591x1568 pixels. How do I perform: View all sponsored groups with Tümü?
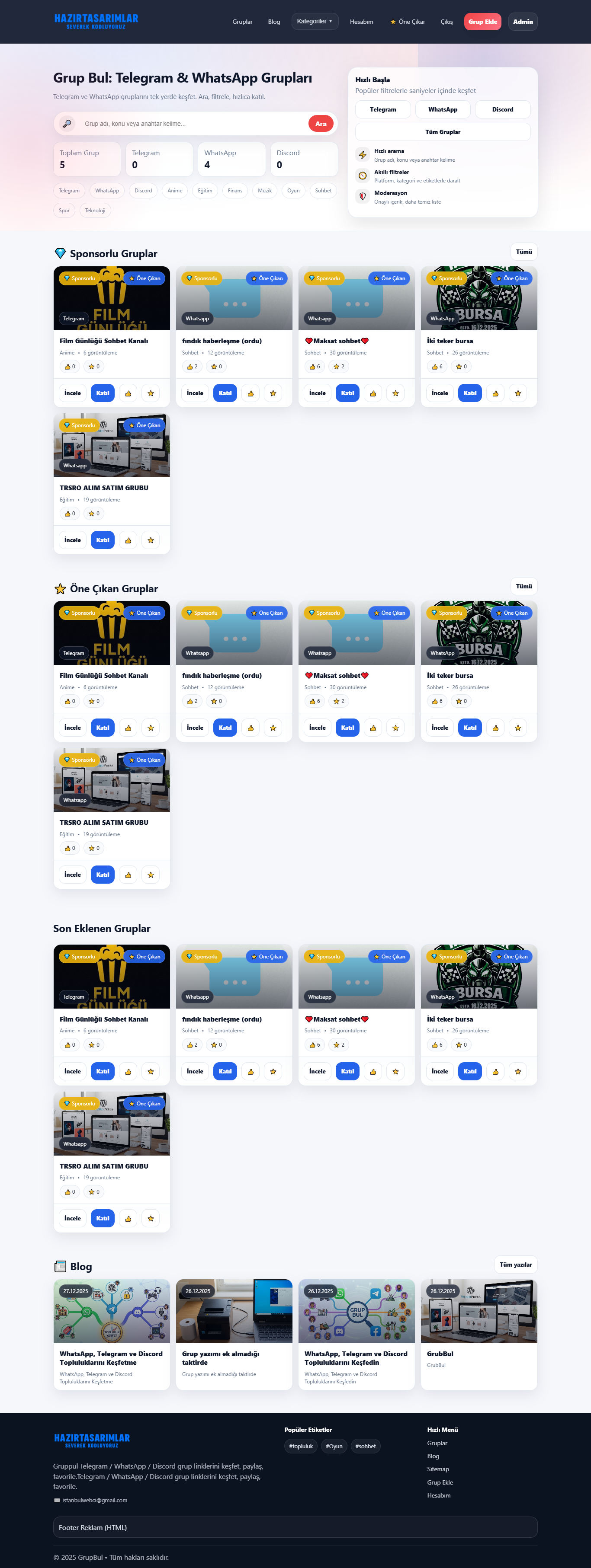[x=524, y=252]
